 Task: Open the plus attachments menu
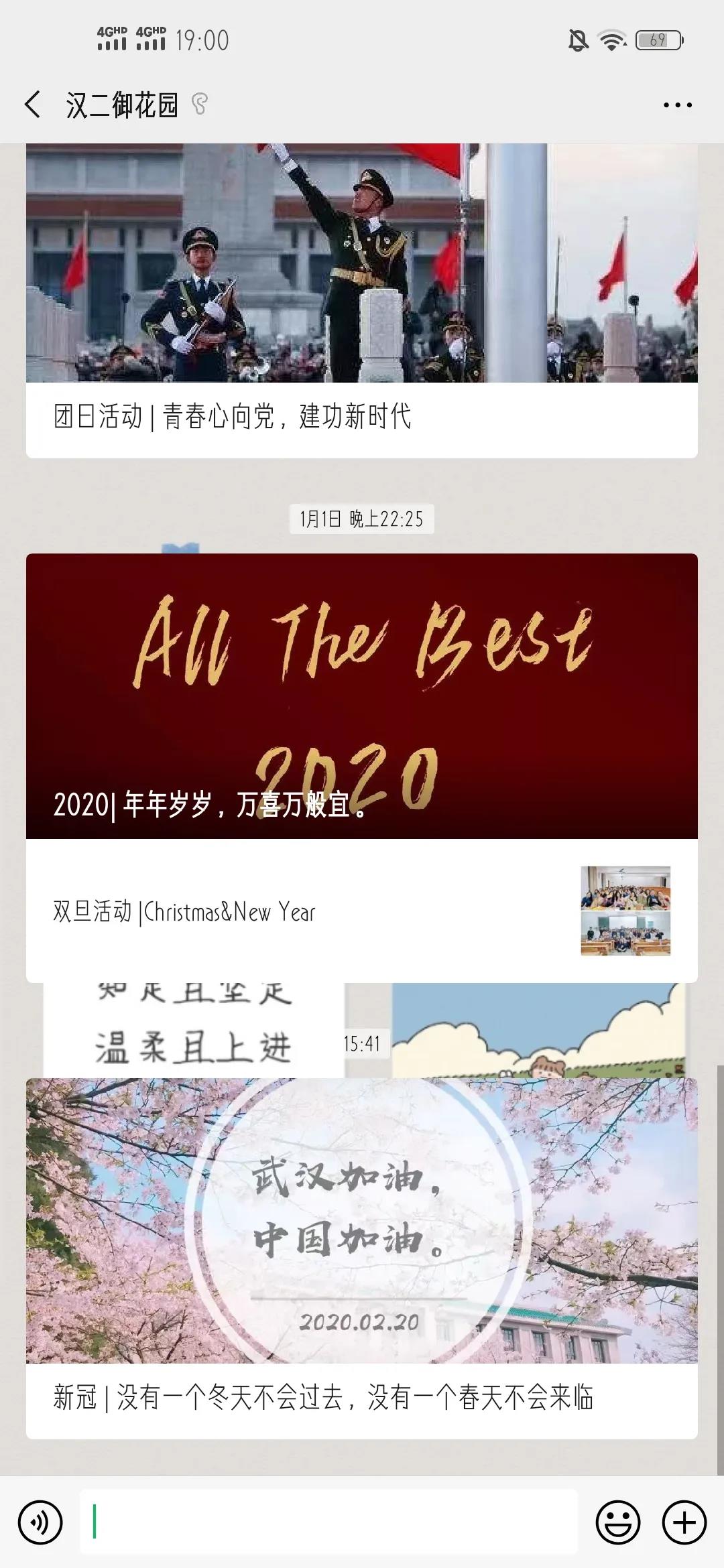(x=684, y=1522)
